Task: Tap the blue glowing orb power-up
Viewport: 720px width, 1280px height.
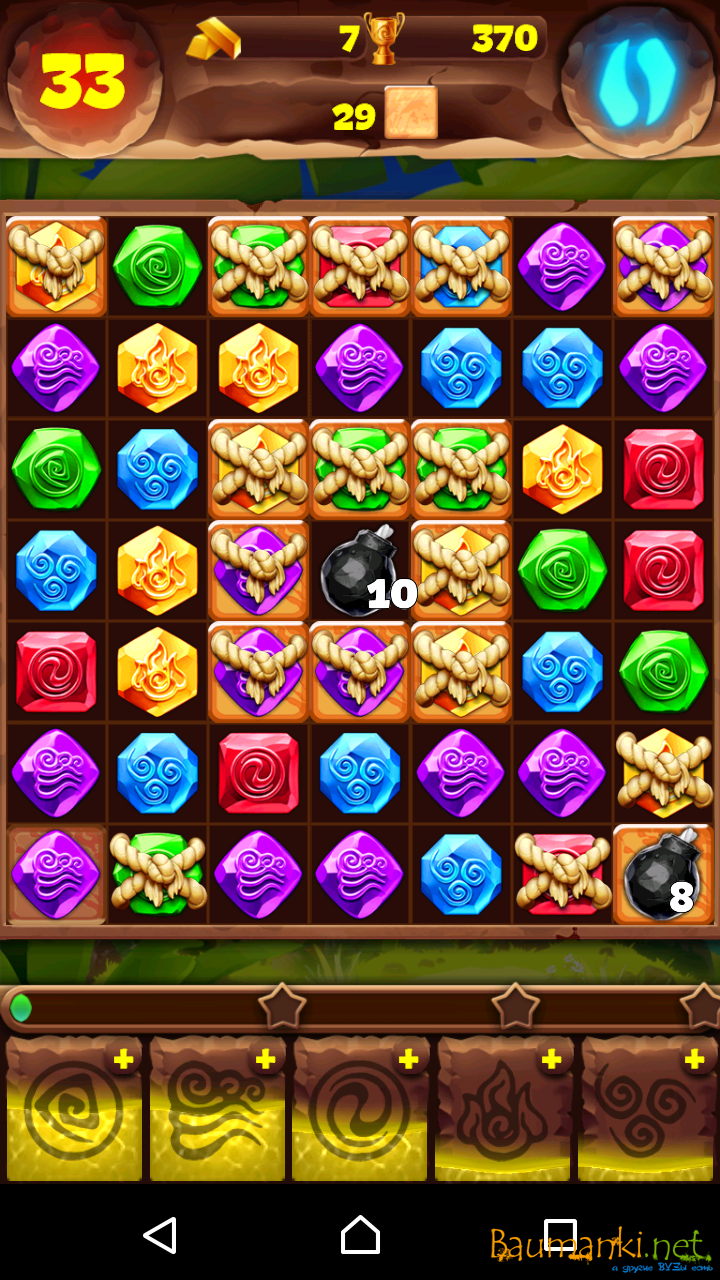Action: [x=638, y=78]
